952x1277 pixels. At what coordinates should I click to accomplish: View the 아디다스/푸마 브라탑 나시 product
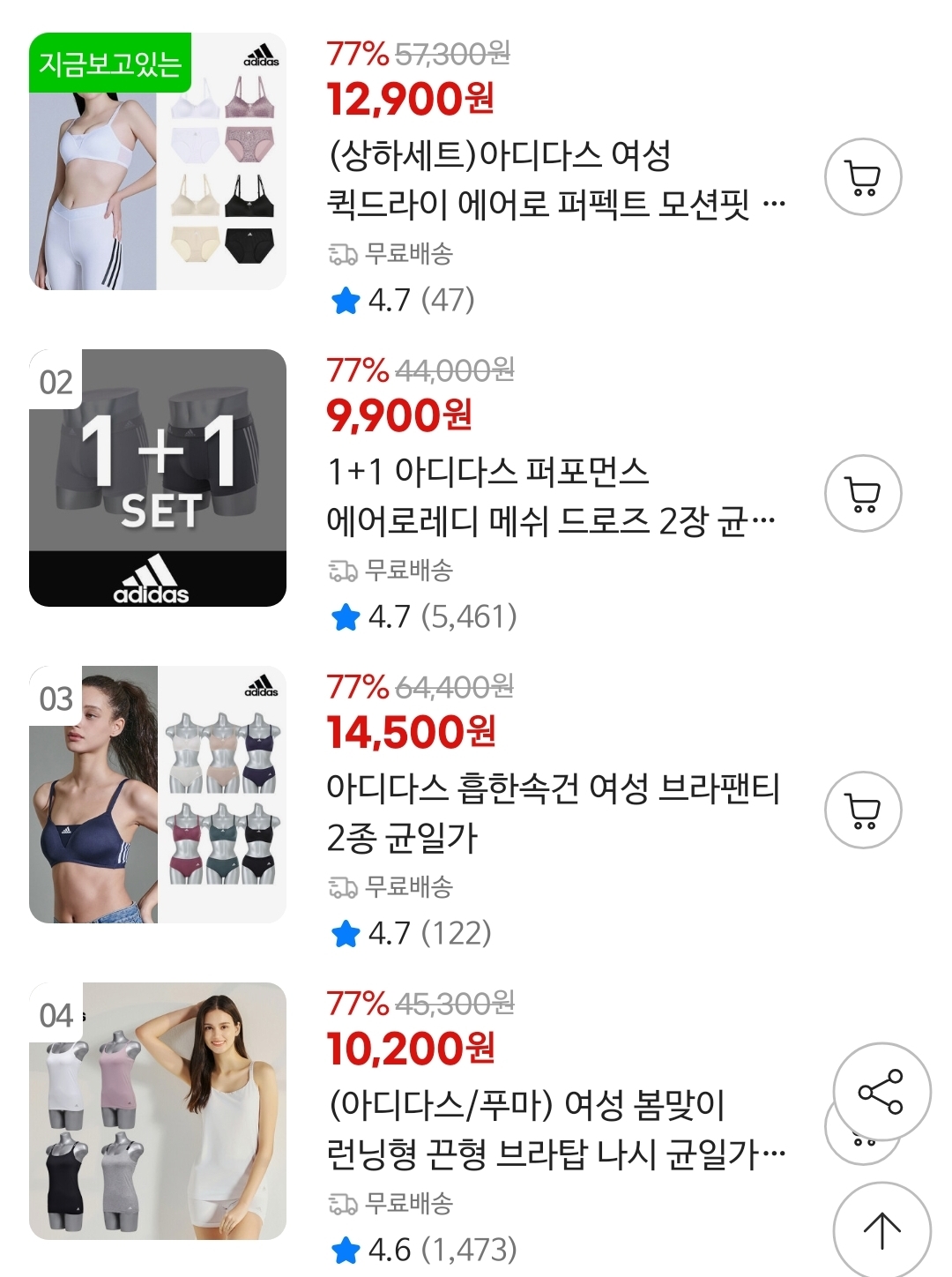[555, 1129]
